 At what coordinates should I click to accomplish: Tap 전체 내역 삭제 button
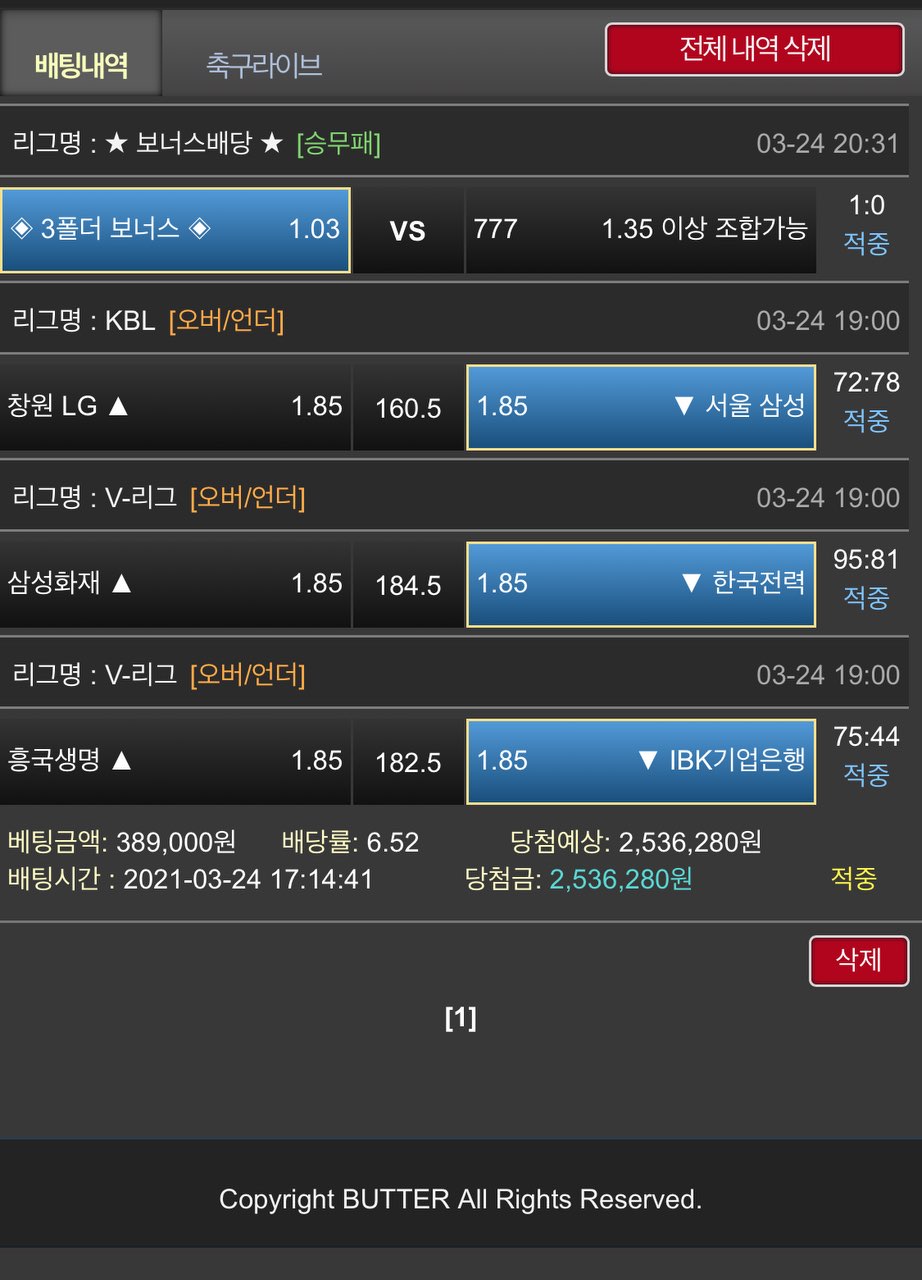(755, 49)
